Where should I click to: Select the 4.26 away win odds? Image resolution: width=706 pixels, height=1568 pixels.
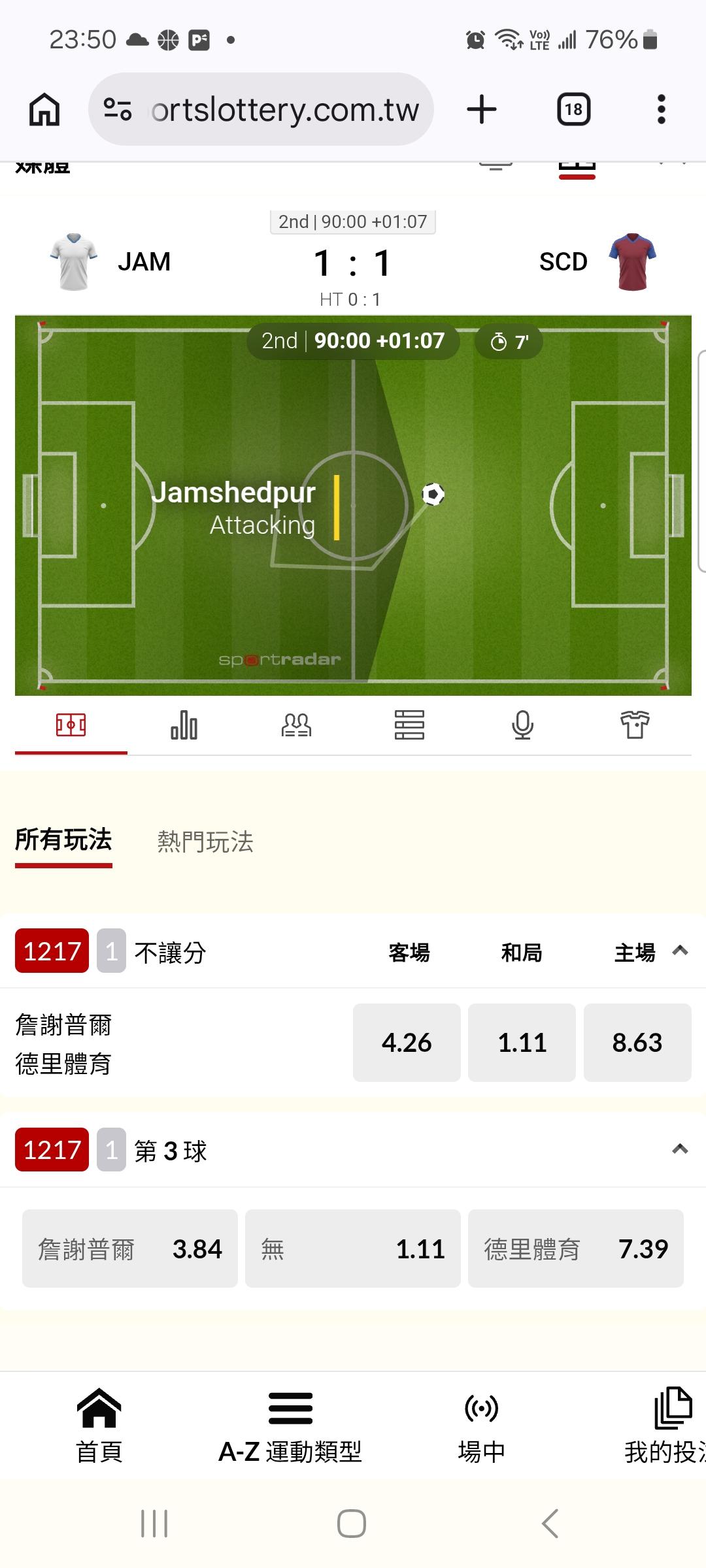coord(407,1043)
